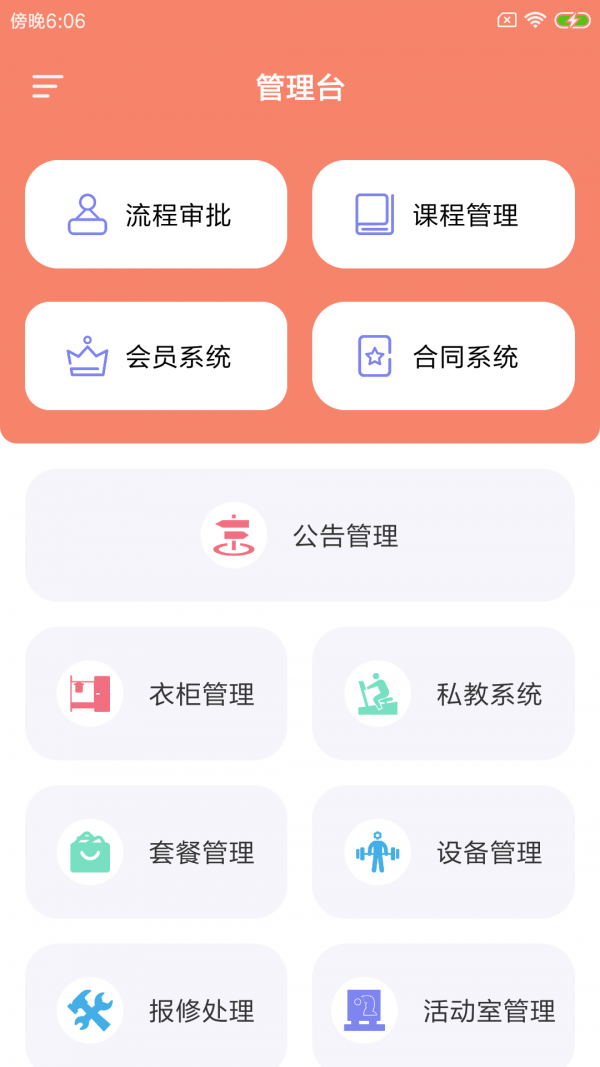The width and height of the screenshot is (600, 1067).
Task: Go to 报修处理 repair handling
Action: [156, 1010]
